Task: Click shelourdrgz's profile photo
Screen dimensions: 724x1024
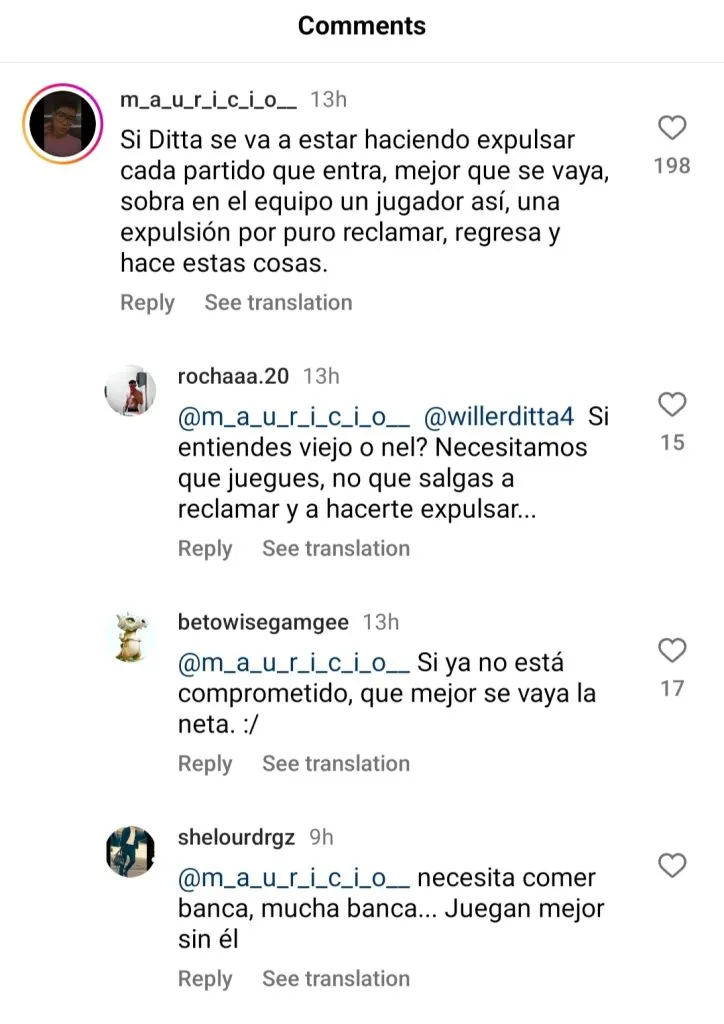Action: click(131, 850)
